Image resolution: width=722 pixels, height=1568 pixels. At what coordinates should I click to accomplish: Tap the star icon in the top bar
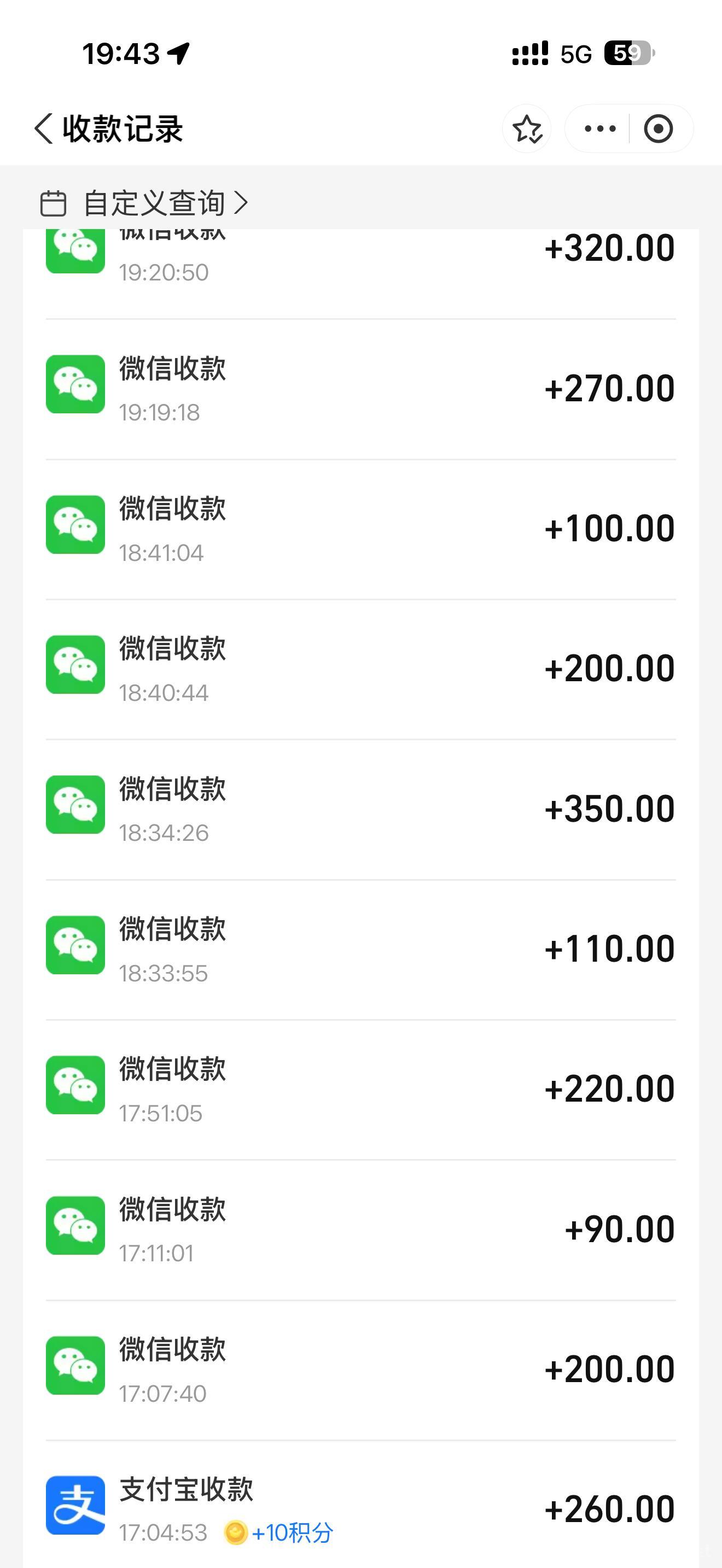coord(526,128)
